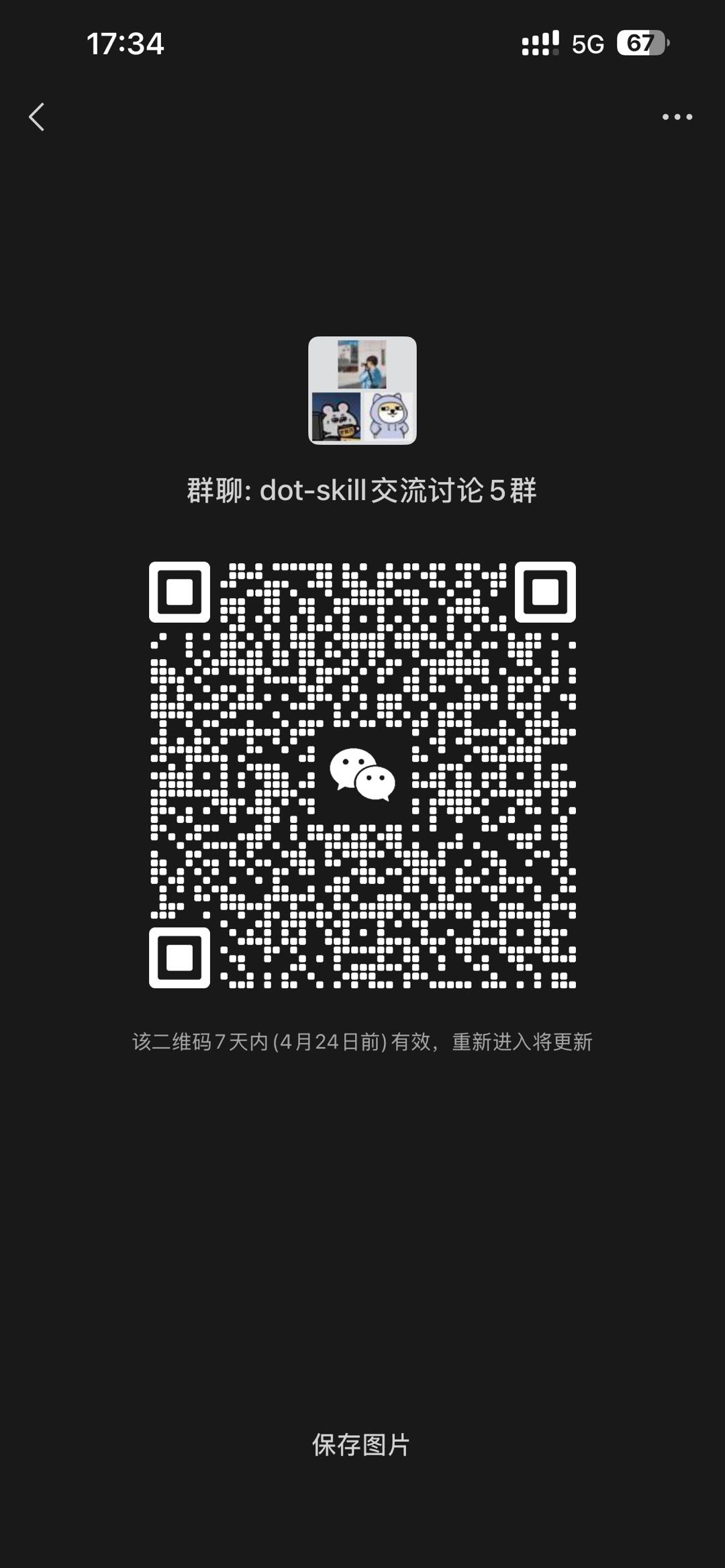
Task: Tap the 5G network status icon
Action: tap(587, 43)
